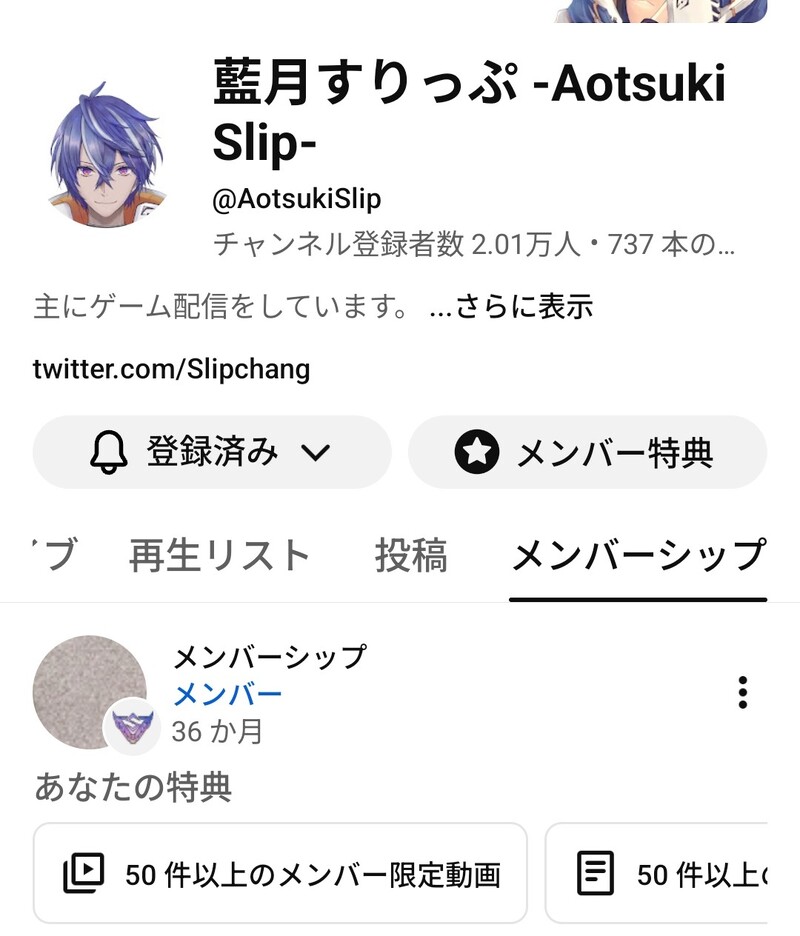800x936 pixels.
Task: Open the channel avatar of Aotsuki Slip
Action: [x=108, y=154]
